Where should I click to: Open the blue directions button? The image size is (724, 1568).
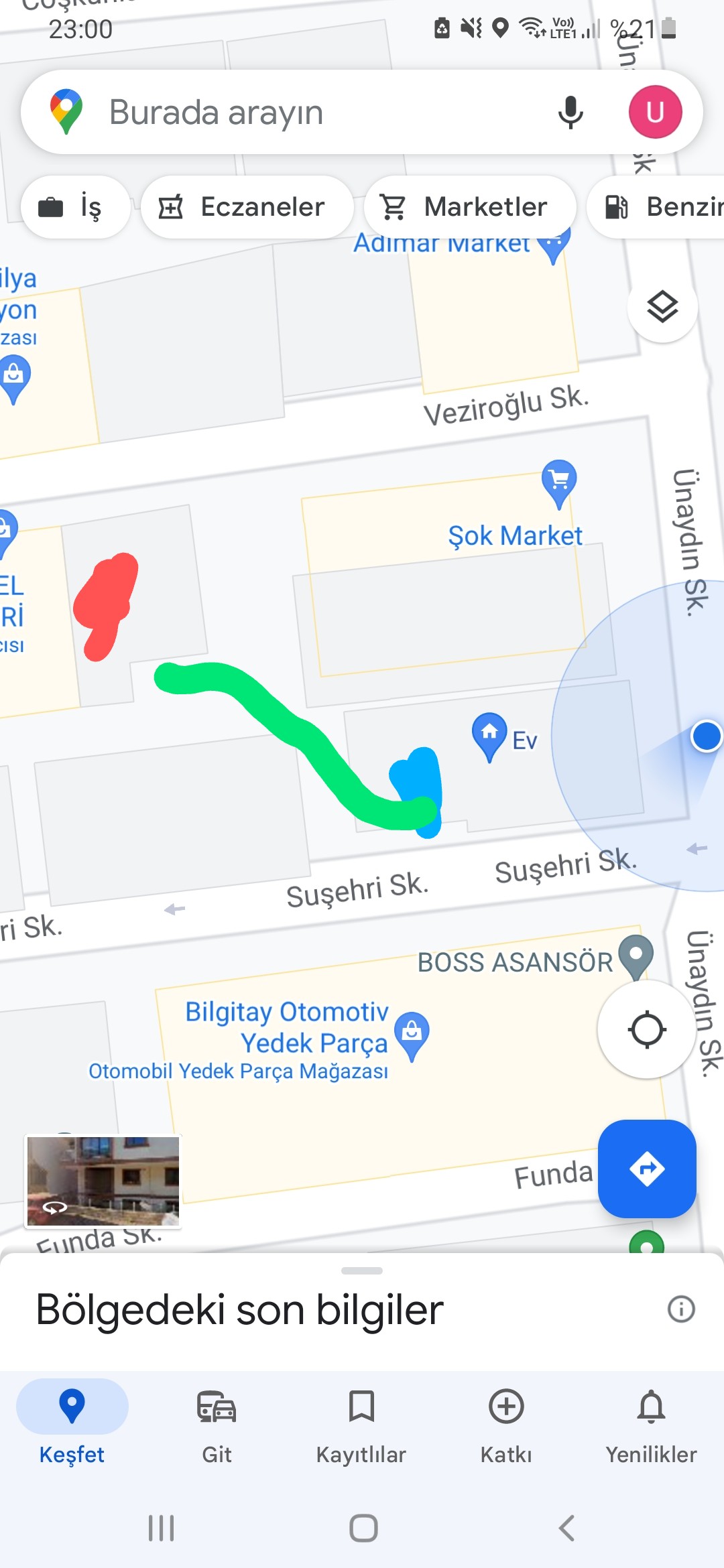pos(646,1169)
